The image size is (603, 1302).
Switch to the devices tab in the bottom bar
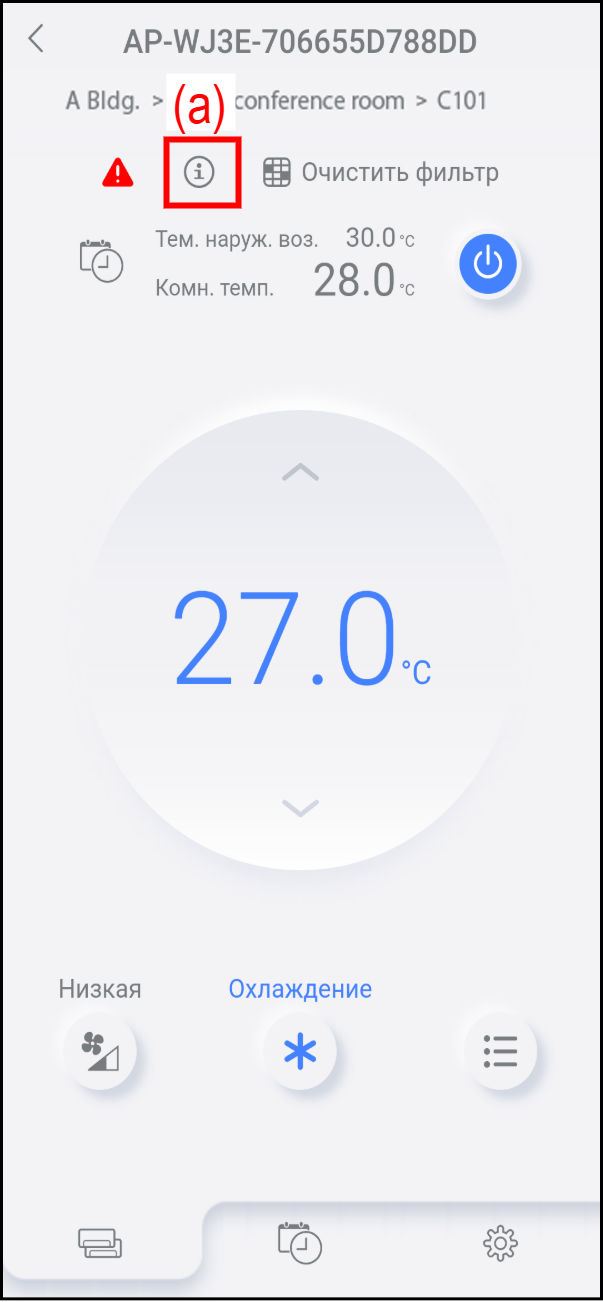click(x=101, y=1243)
